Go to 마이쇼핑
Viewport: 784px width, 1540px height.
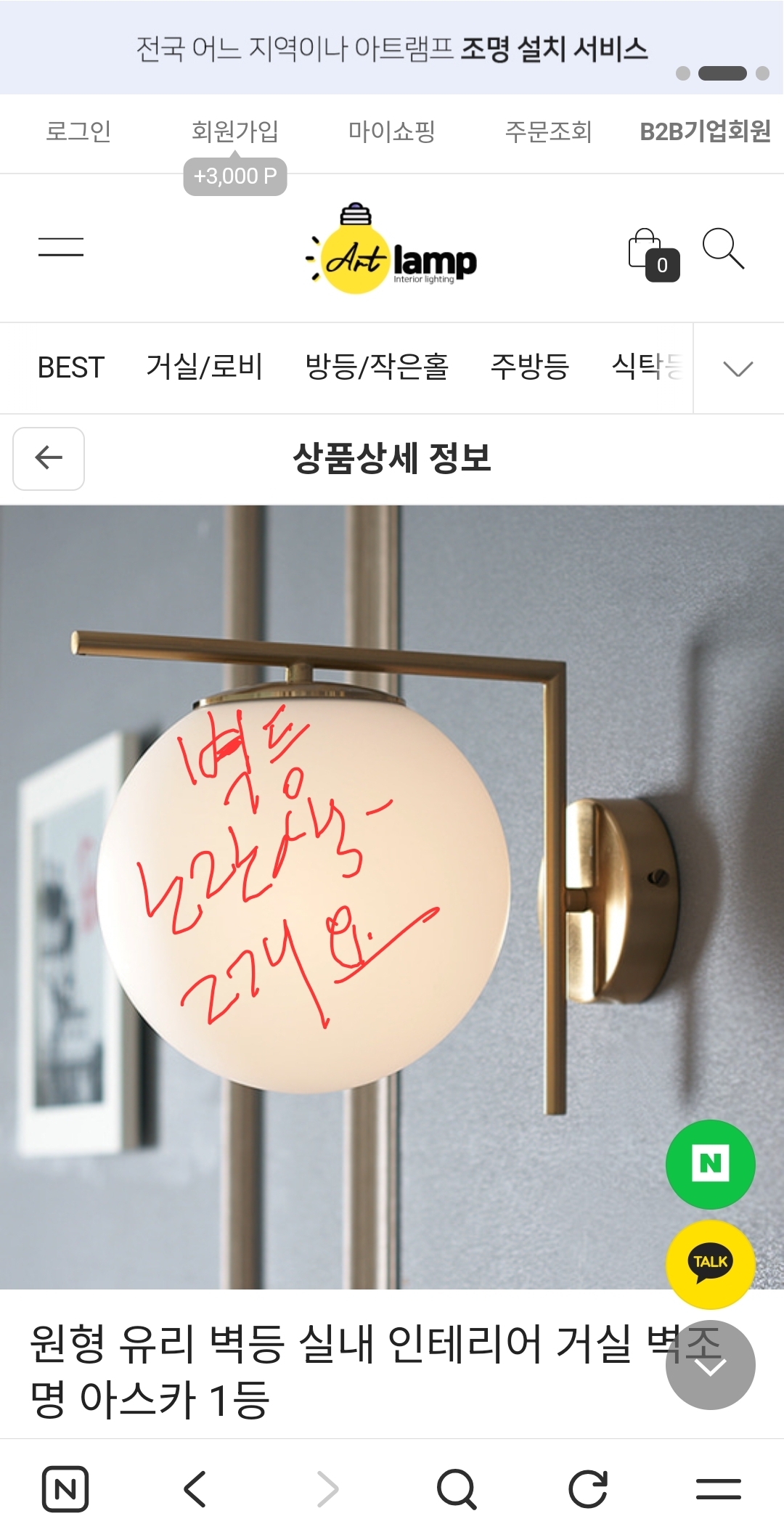click(391, 131)
